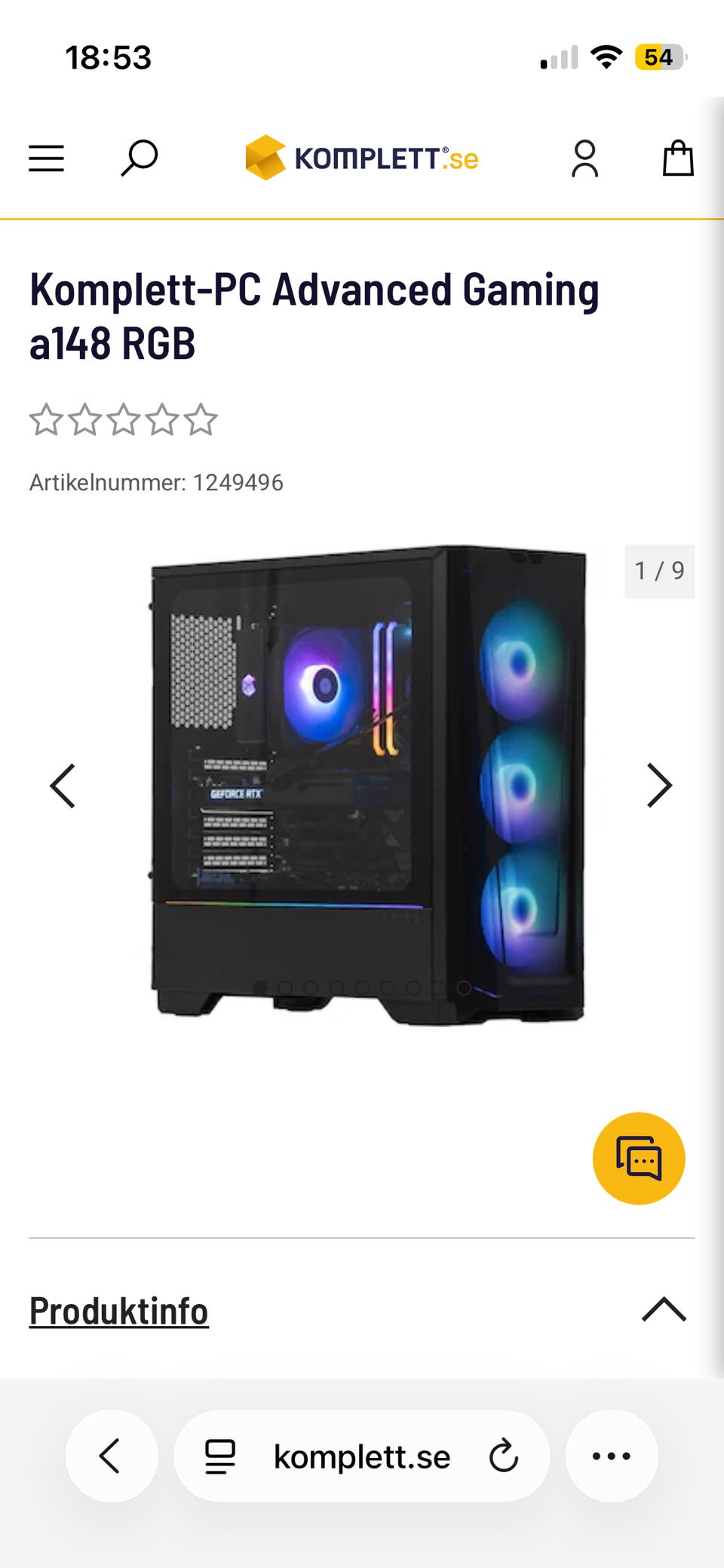Open the page settings icon in address bar

tap(220, 1456)
